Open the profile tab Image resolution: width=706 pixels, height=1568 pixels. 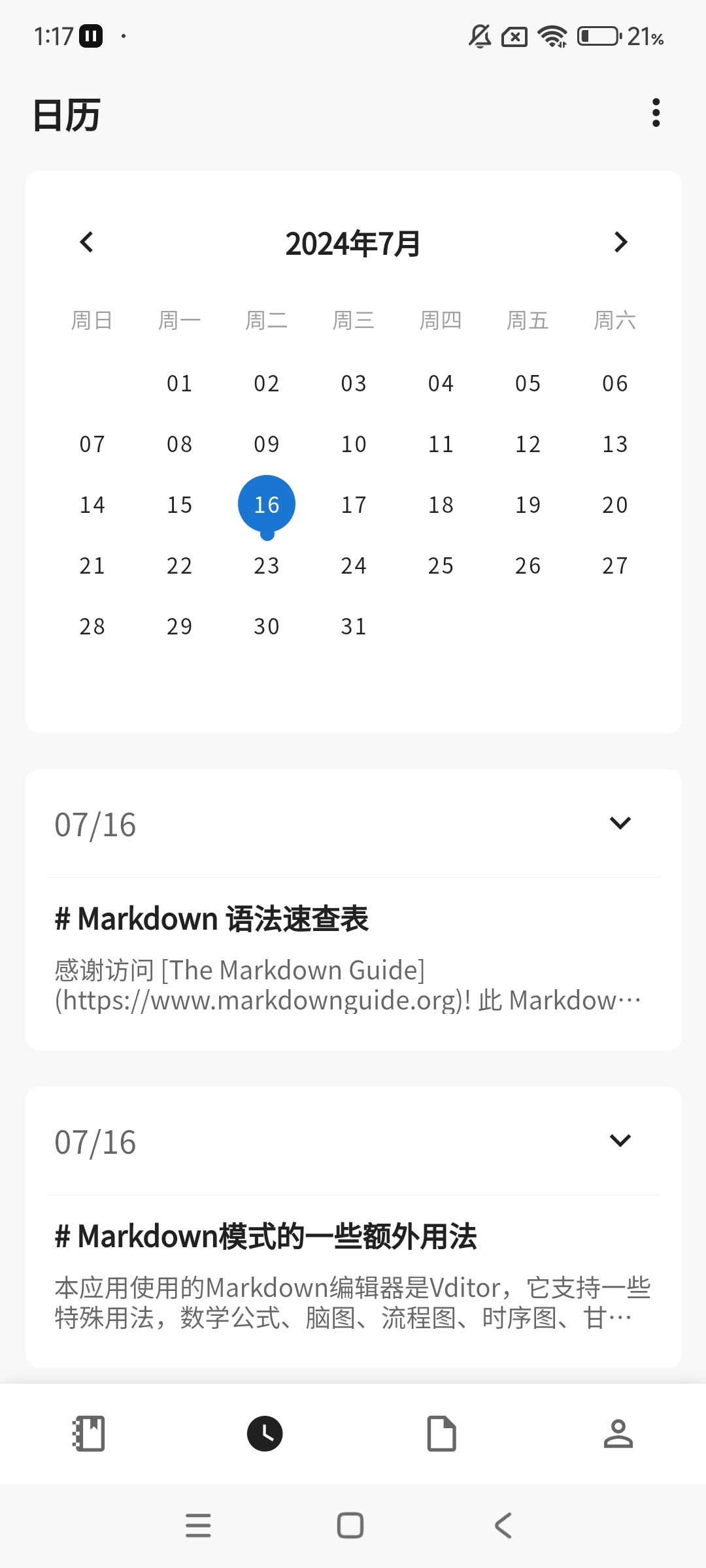point(618,1434)
